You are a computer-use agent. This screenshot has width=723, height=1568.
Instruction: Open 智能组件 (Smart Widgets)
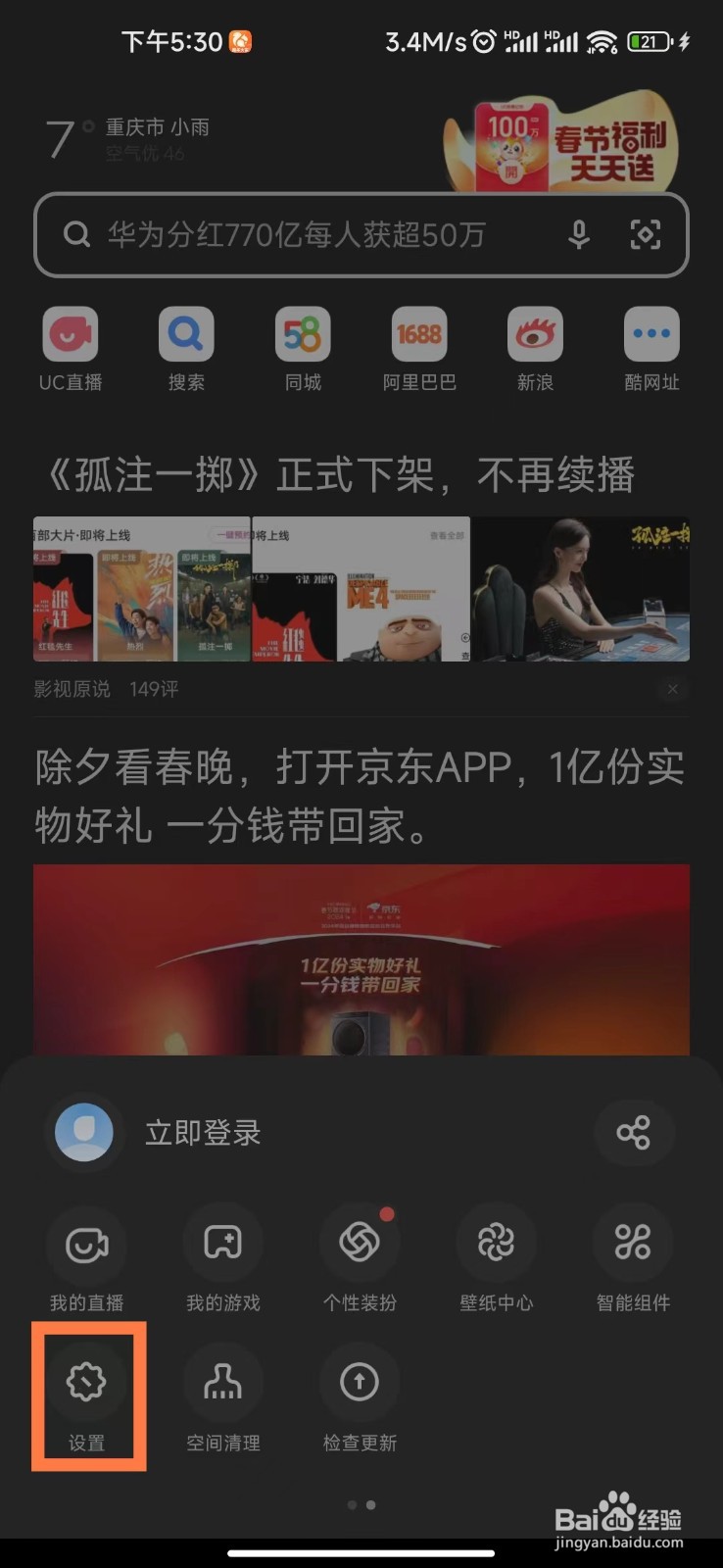click(x=632, y=1259)
